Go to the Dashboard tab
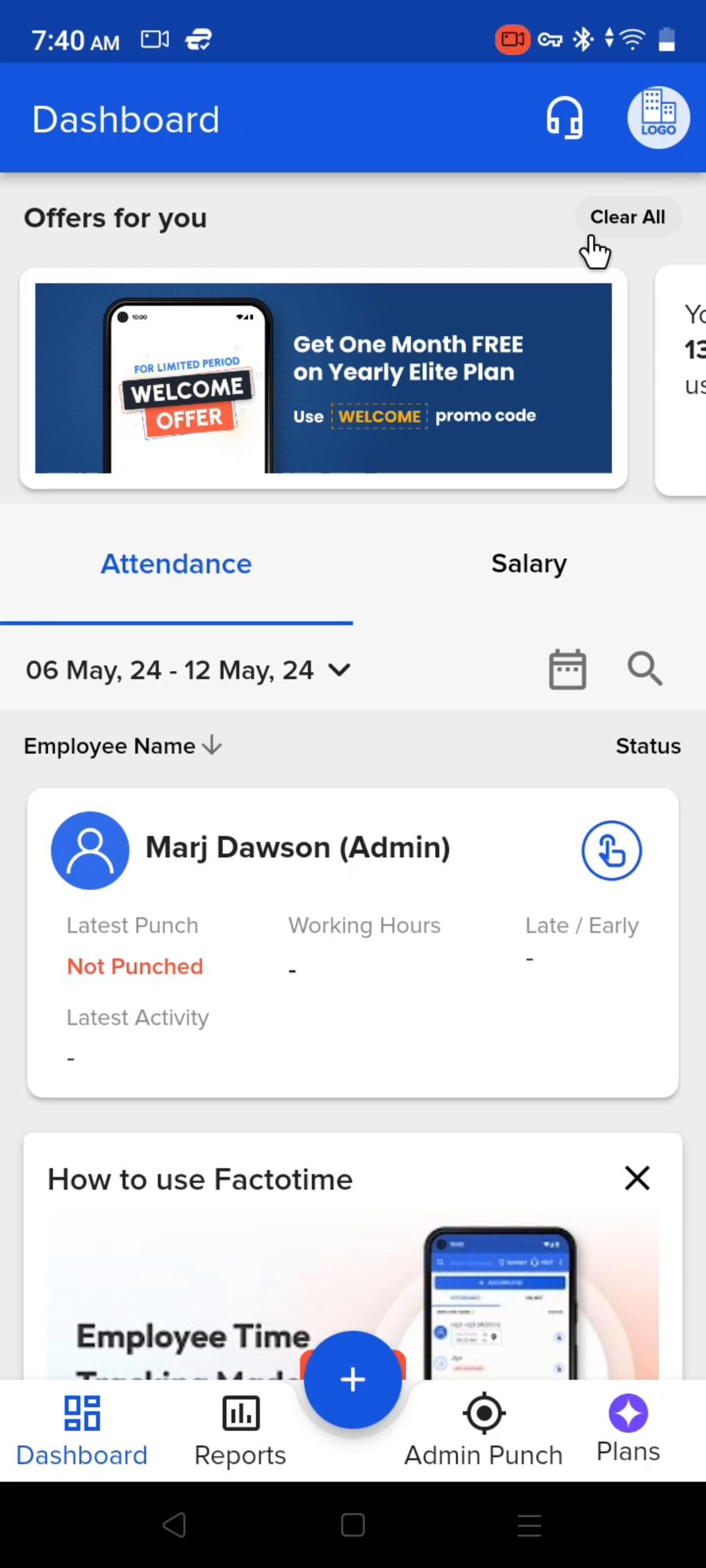The width and height of the screenshot is (706, 1568). click(x=82, y=1431)
